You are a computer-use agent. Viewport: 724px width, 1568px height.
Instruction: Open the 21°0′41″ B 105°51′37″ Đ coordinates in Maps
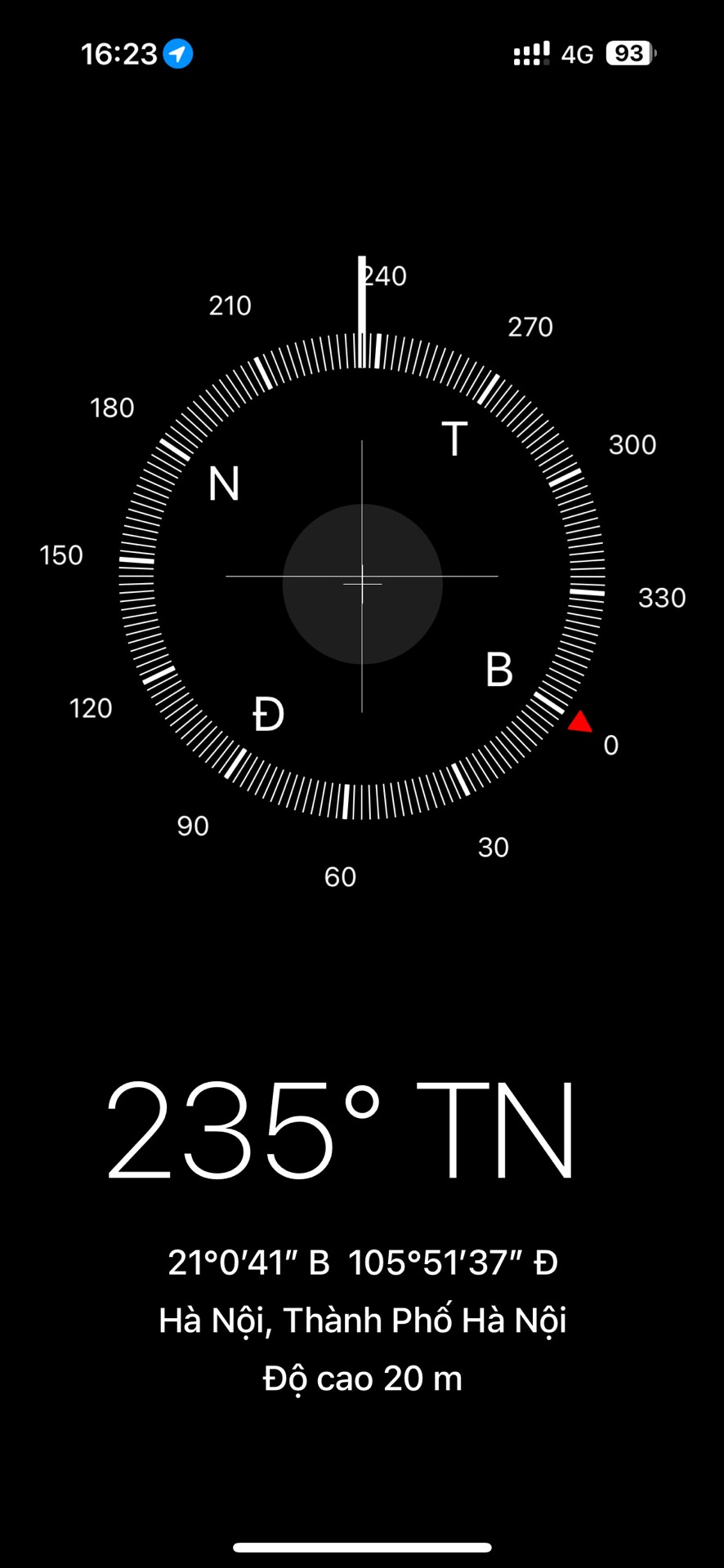(363, 1263)
